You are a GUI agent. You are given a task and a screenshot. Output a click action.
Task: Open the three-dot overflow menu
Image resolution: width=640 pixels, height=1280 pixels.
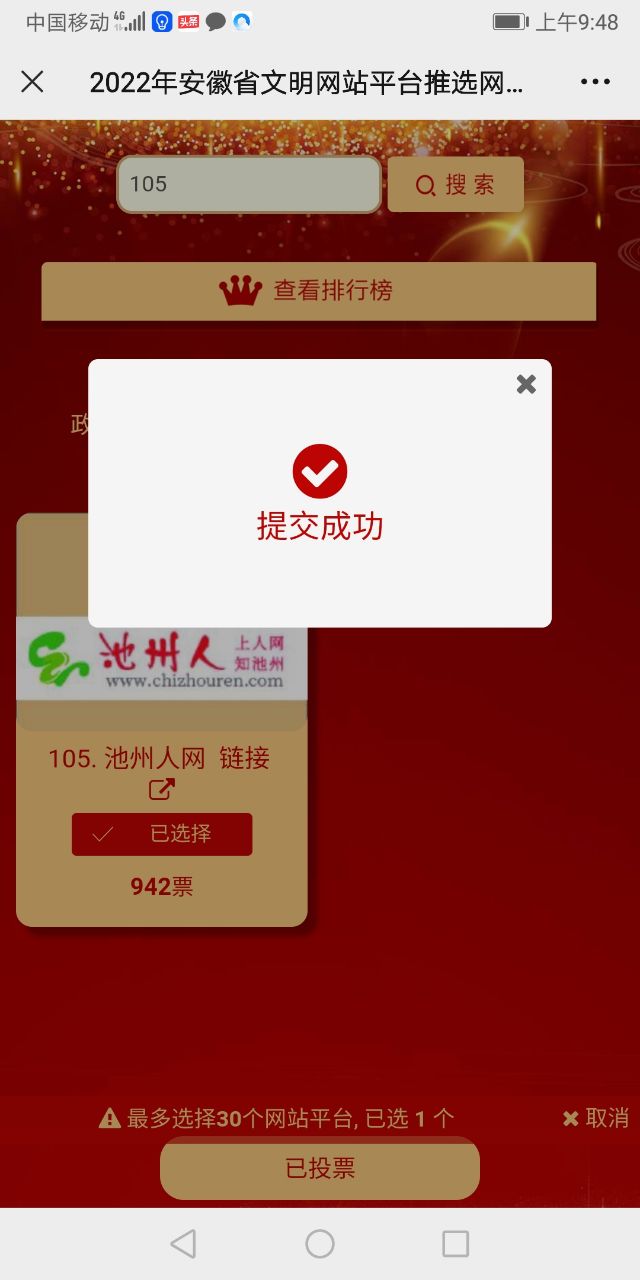coord(595,82)
